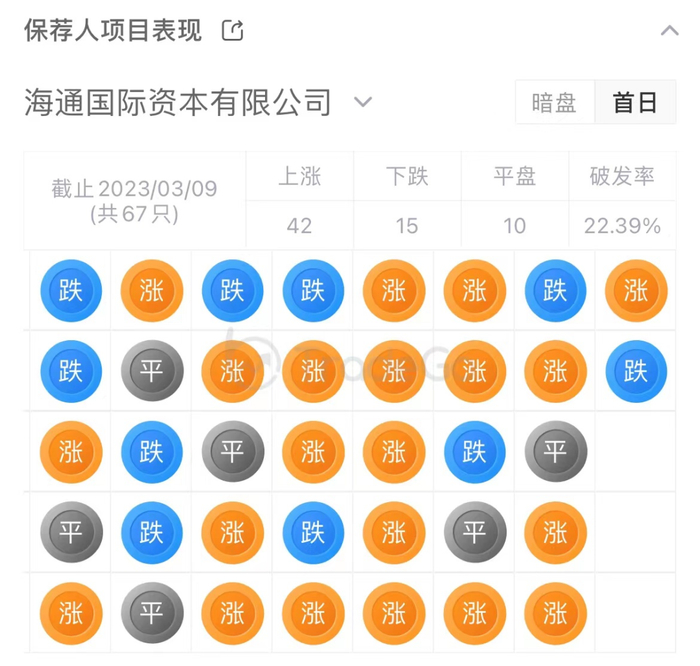
Task: Select the 首日 tab
Action: 635,102
